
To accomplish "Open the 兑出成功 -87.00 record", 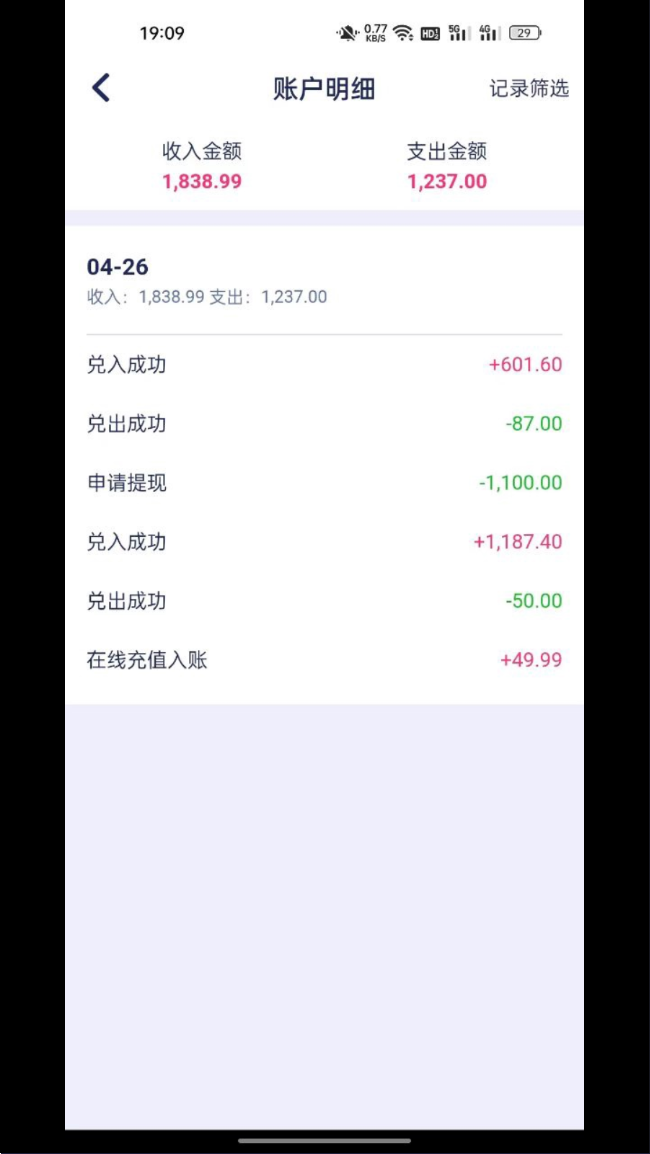I will pyautogui.click(x=325, y=424).
